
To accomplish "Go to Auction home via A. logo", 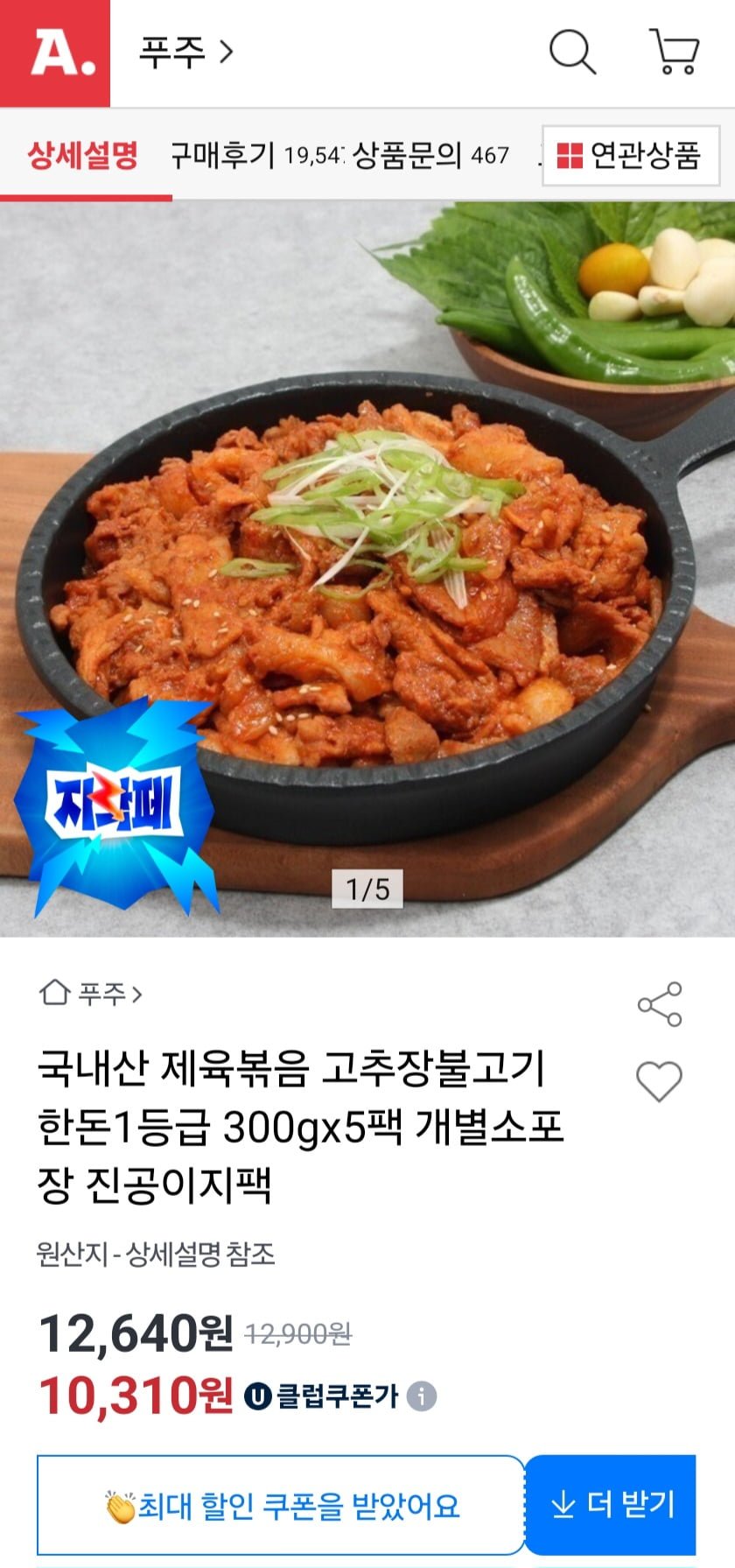I will pyautogui.click(x=55, y=53).
